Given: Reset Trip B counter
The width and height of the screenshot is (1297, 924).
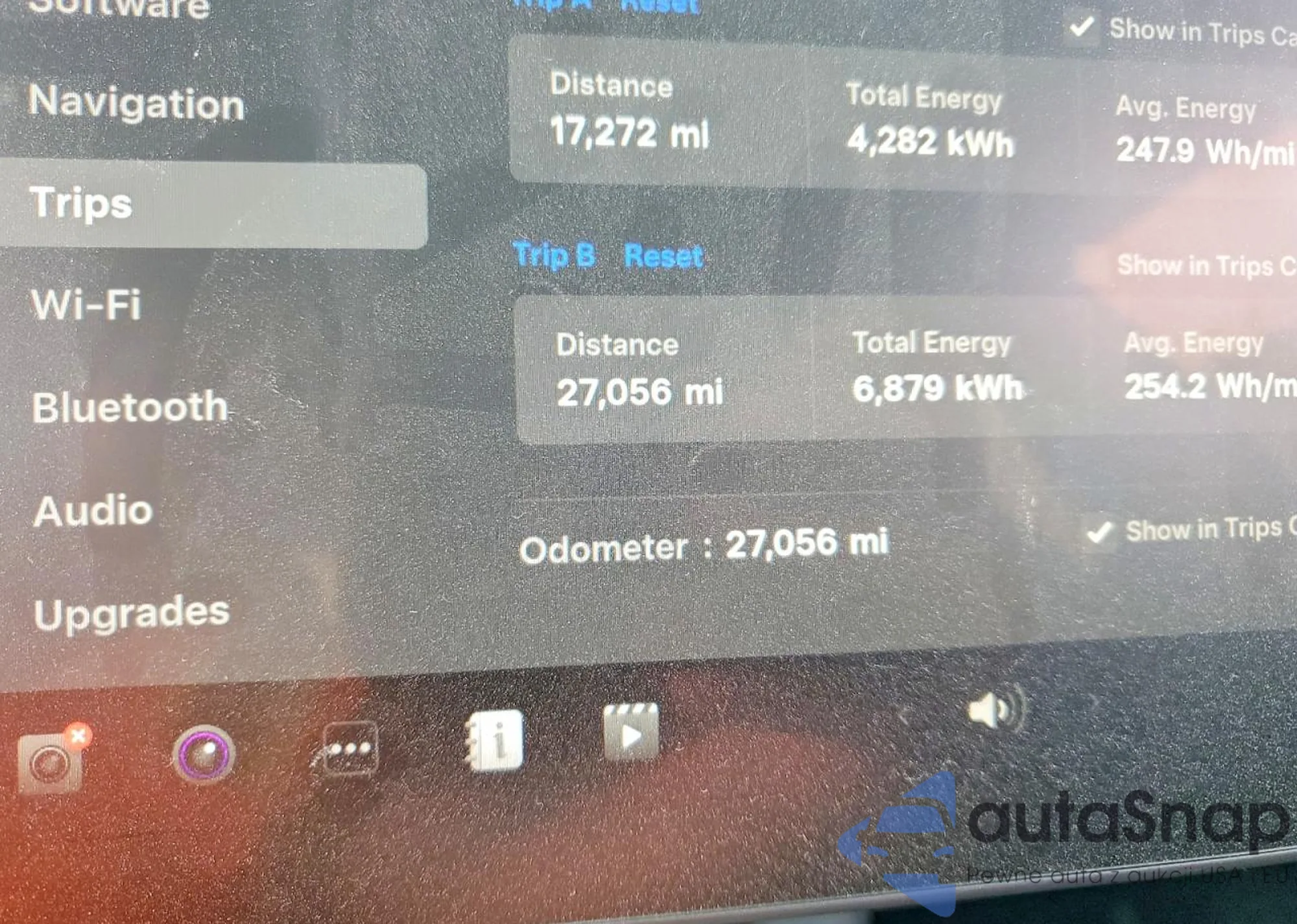Looking at the screenshot, I should pyautogui.click(x=663, y=256).
